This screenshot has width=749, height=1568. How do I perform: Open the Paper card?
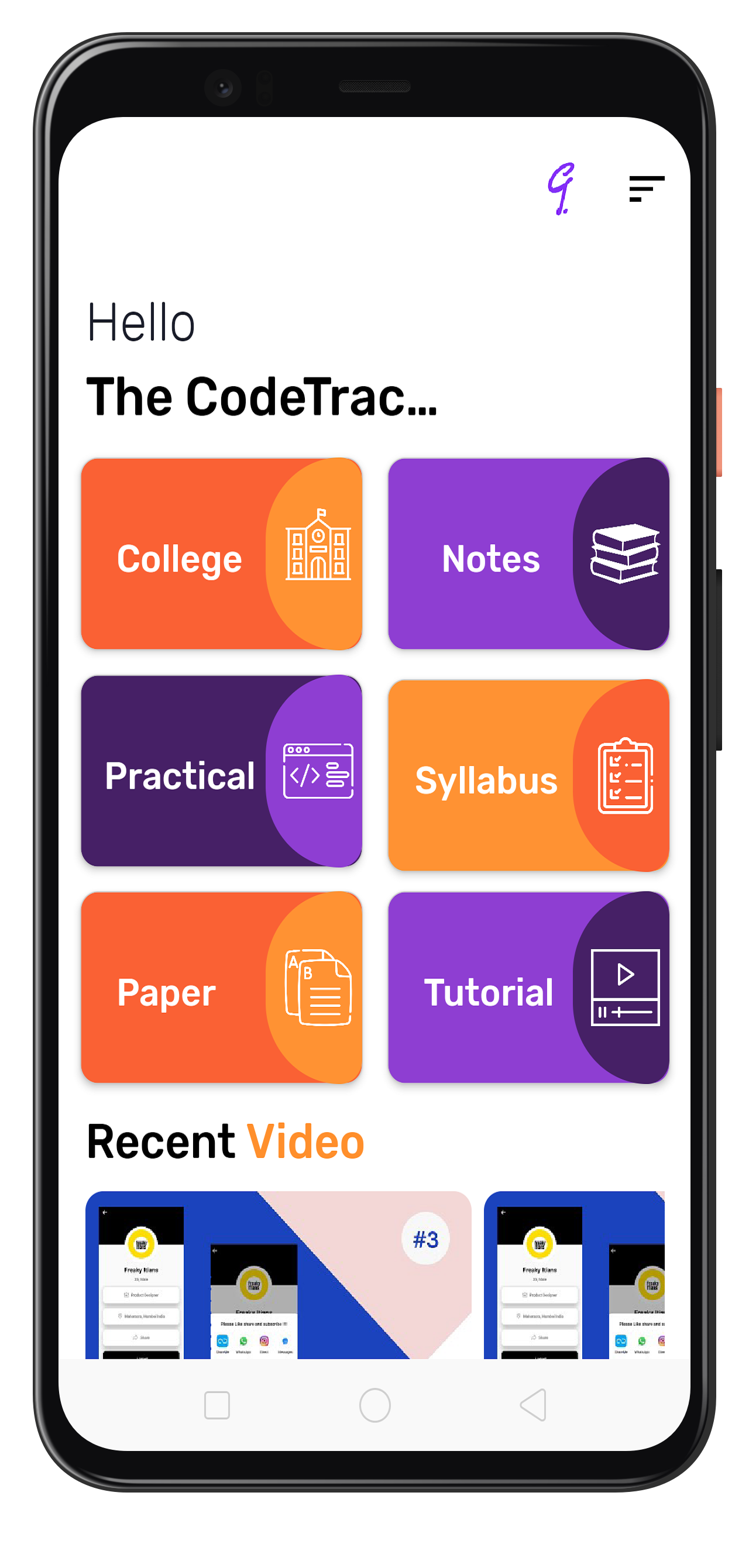[x=222, y=987]
